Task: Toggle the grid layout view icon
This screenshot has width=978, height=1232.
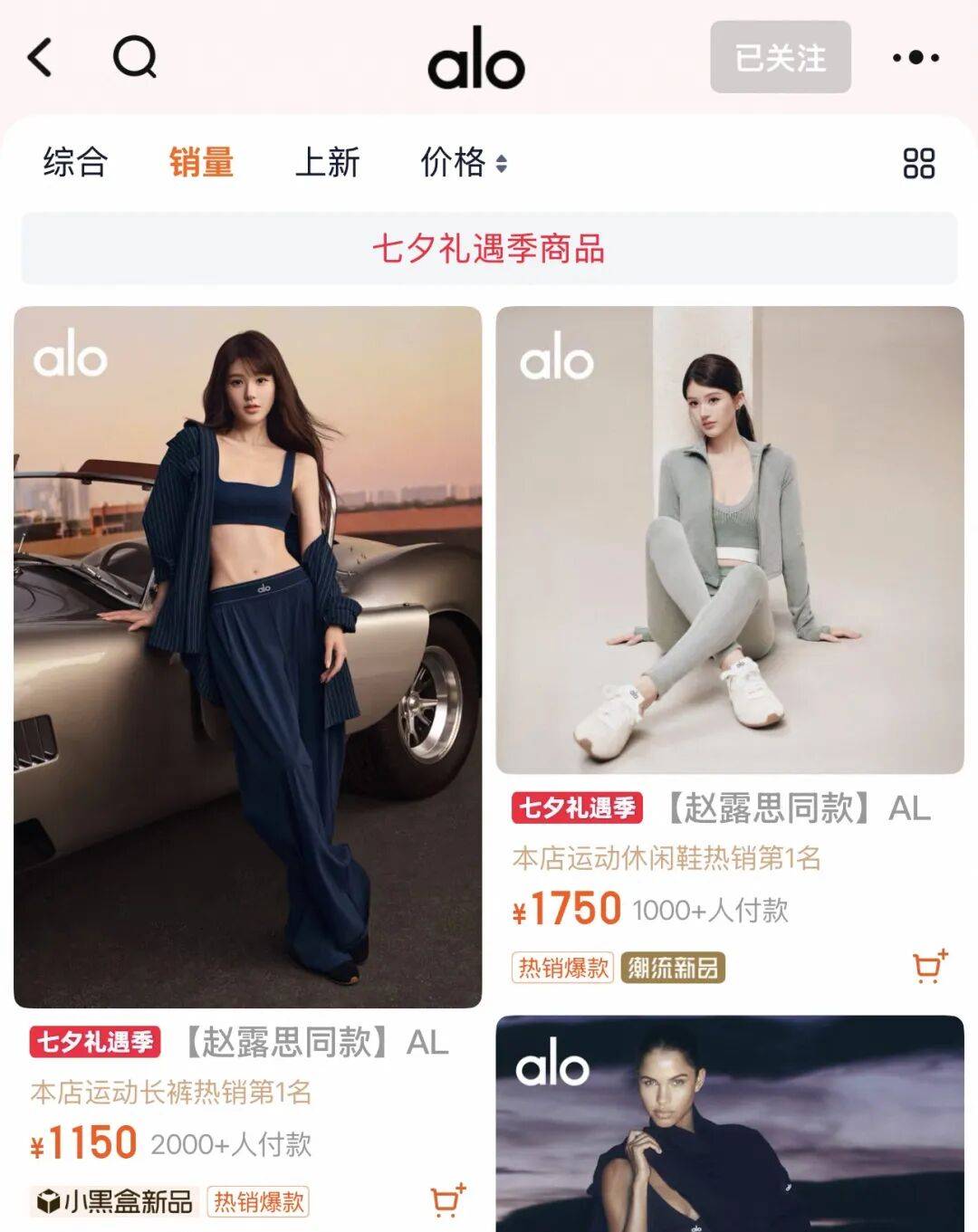Action: pos(918,163)
